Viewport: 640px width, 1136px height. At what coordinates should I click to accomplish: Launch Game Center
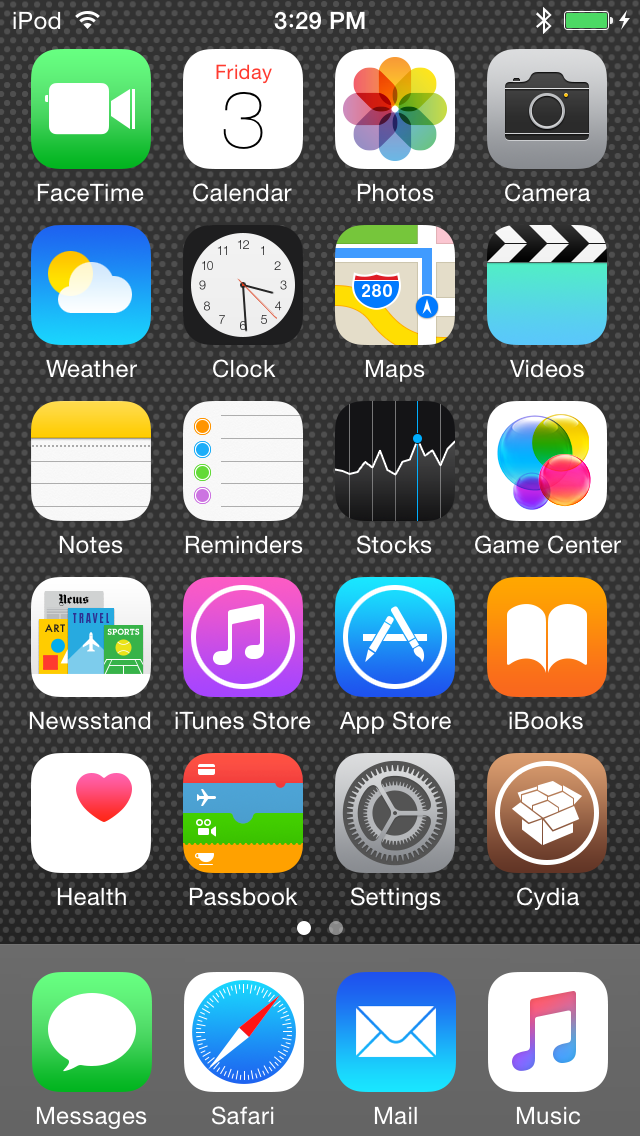pos(547,461)
